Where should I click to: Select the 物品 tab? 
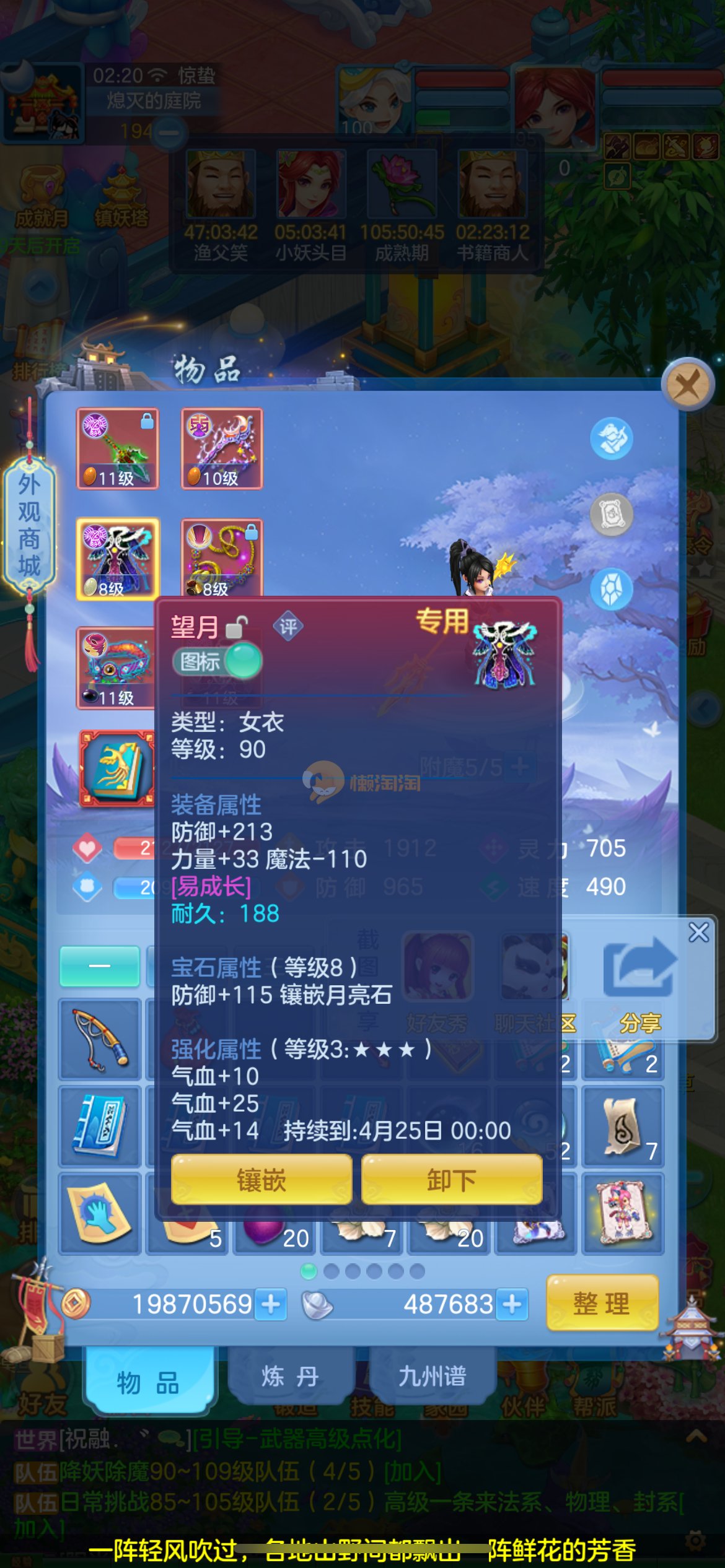point(148,1382)
